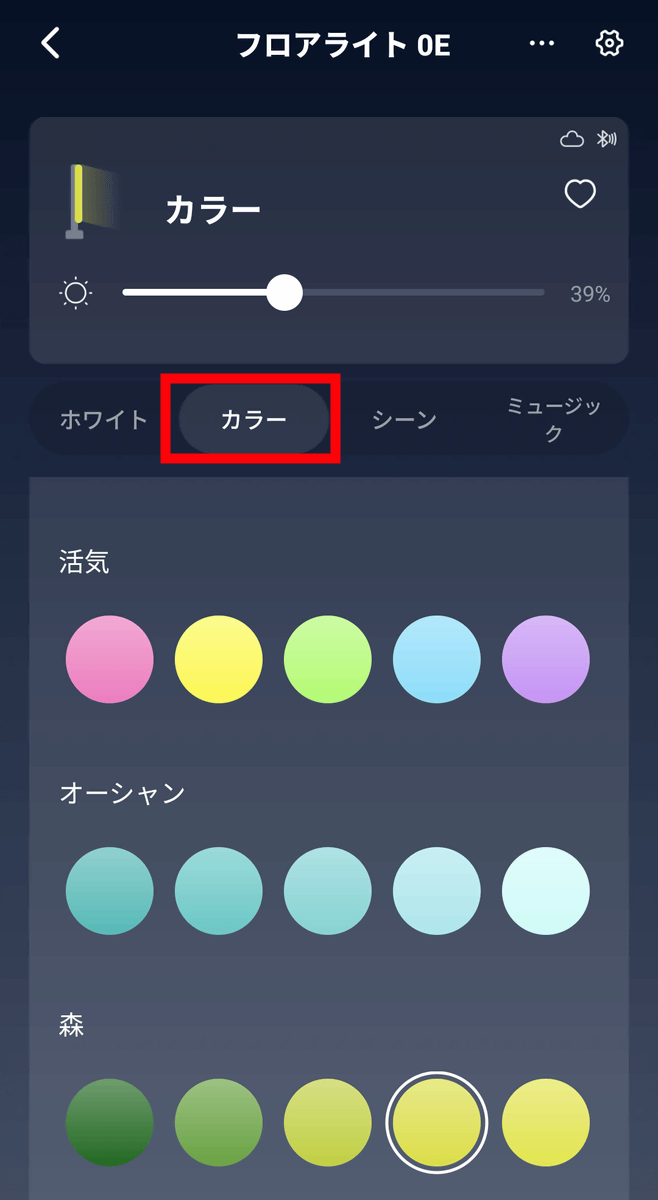Go back using the top arrow
The image size is (658, 1200).
pos(51,43)
